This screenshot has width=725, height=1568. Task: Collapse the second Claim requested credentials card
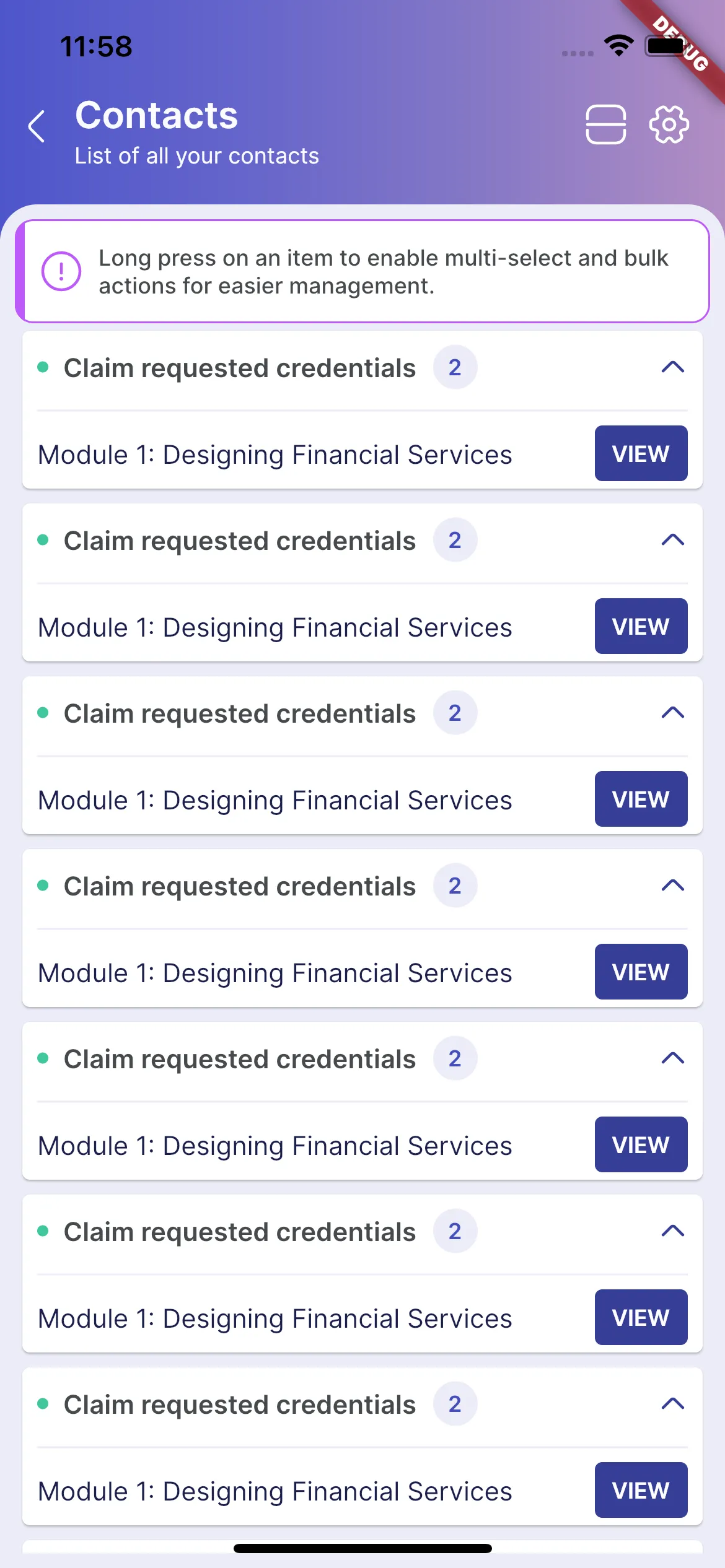(672, 540)
